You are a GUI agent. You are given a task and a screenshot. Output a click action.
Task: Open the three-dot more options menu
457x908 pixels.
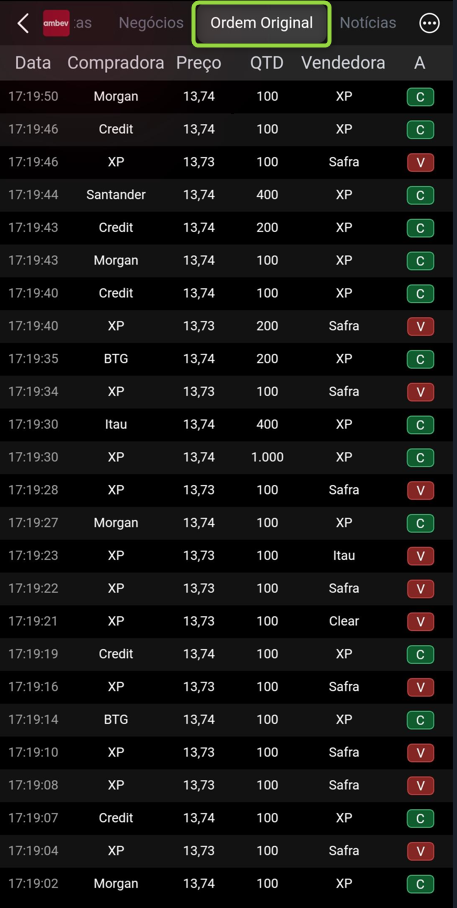click(429, 23)
